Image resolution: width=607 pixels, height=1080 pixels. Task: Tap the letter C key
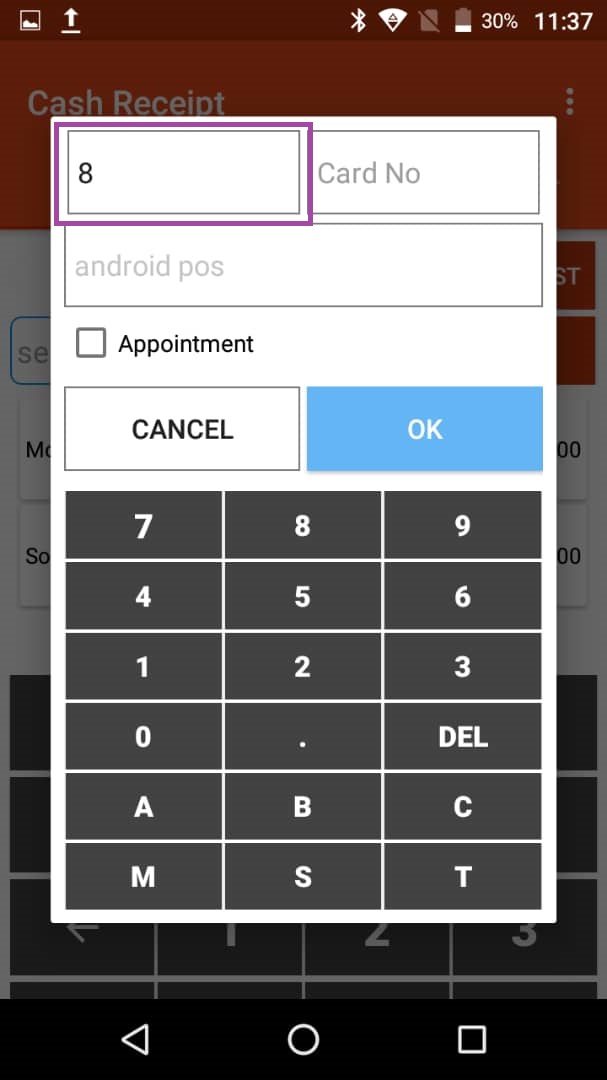pos(462,807)
